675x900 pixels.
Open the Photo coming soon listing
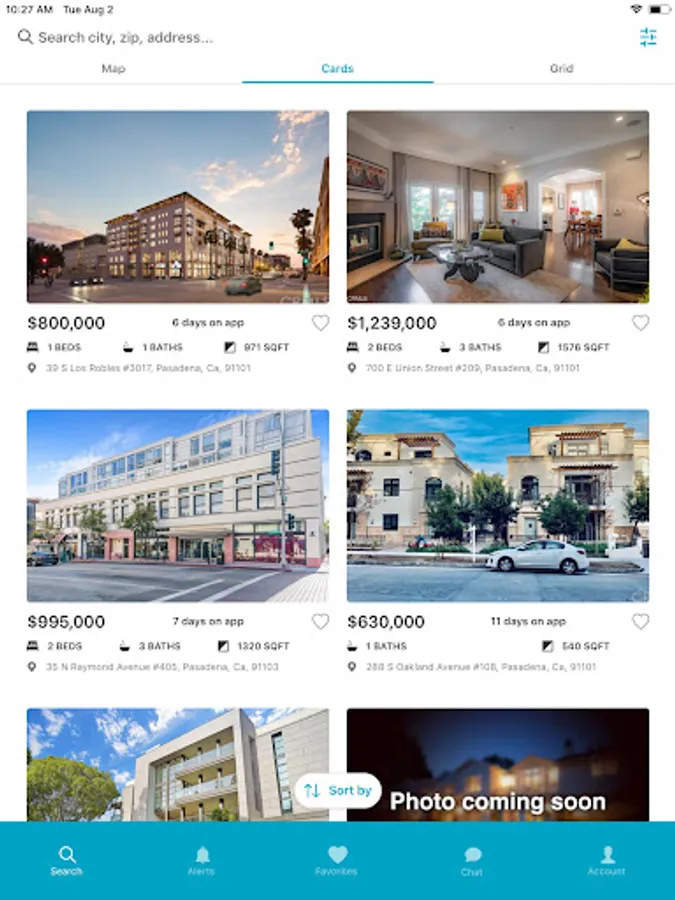[x=498, y=765]
